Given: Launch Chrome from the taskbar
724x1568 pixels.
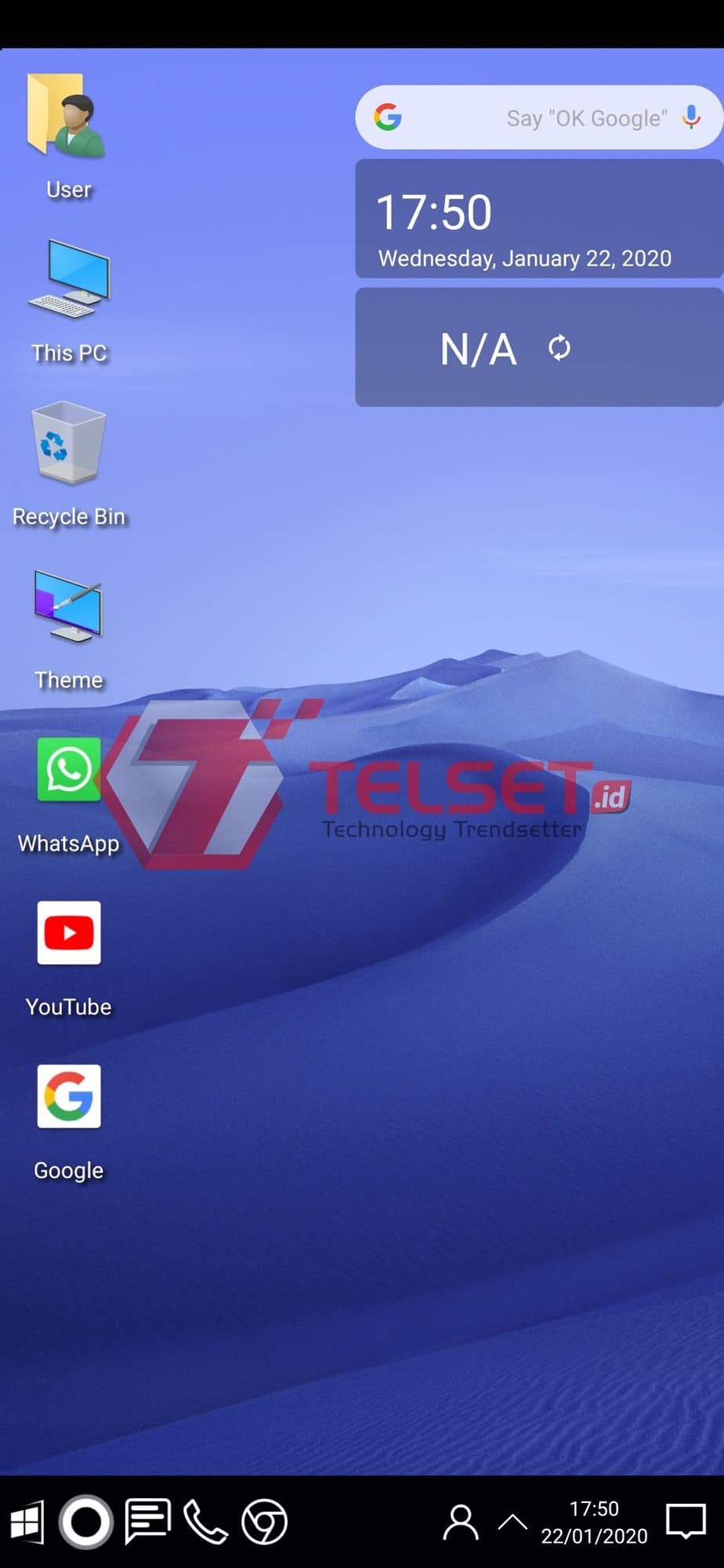Looking at the screenshot, I should click(x=264, y=1522).
